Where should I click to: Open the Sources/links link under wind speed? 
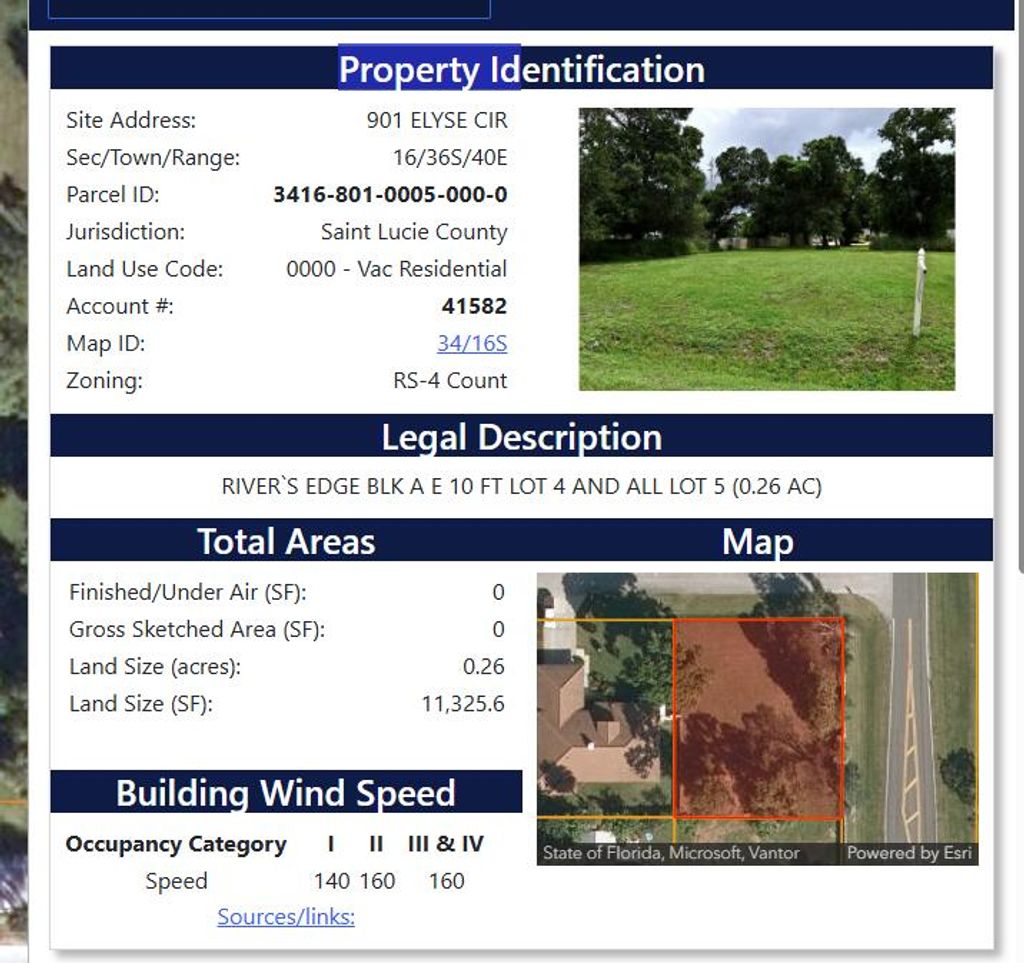(x=286, y=917)
